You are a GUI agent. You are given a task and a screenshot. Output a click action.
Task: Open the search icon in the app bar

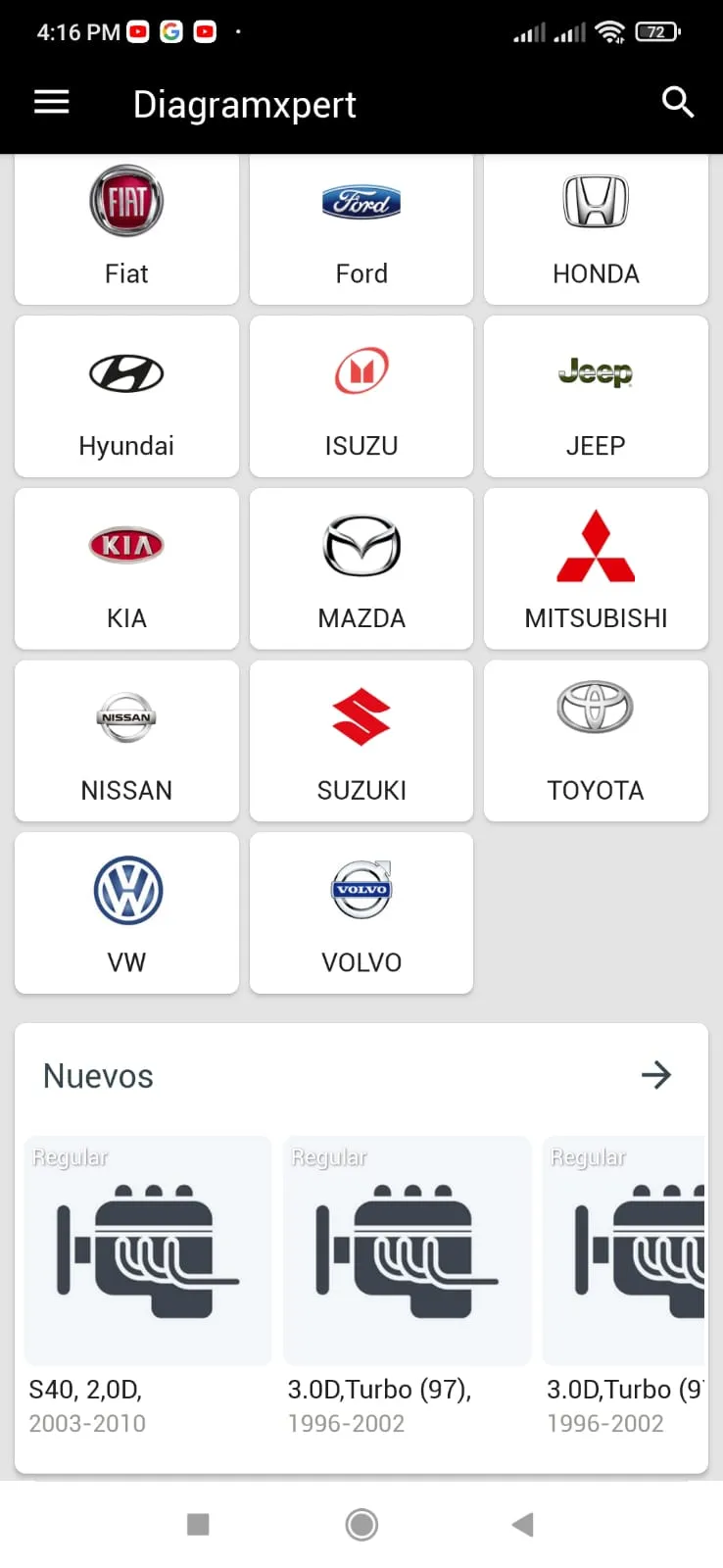678,102
